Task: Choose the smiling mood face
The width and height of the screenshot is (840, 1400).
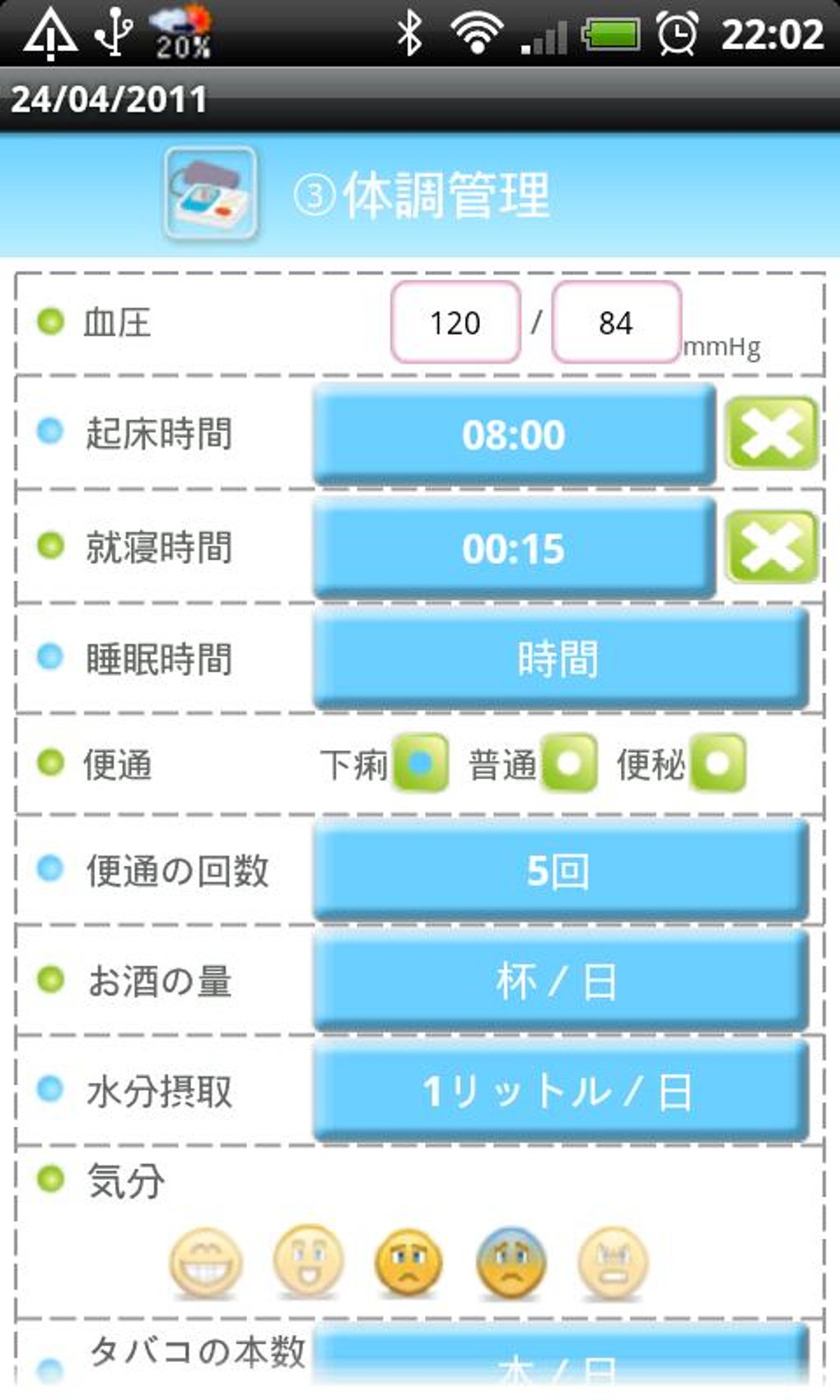Action: (x=308, y=1262)
